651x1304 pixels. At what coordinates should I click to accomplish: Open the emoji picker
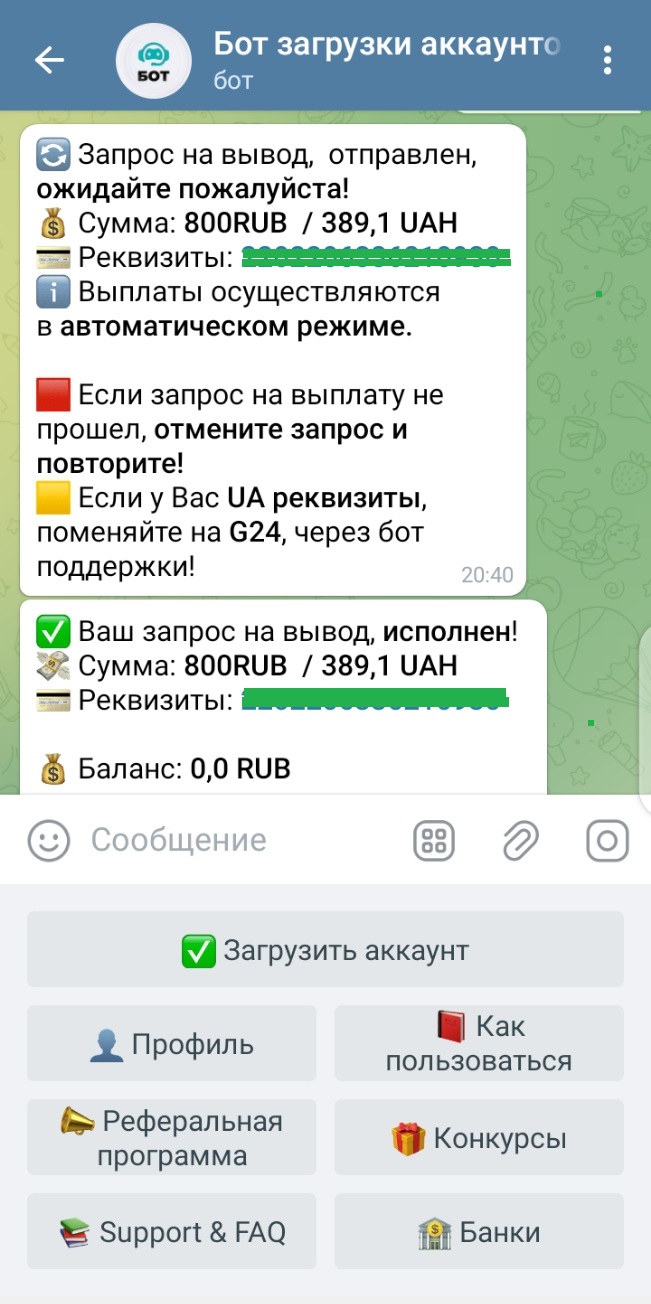coord(48,840)
